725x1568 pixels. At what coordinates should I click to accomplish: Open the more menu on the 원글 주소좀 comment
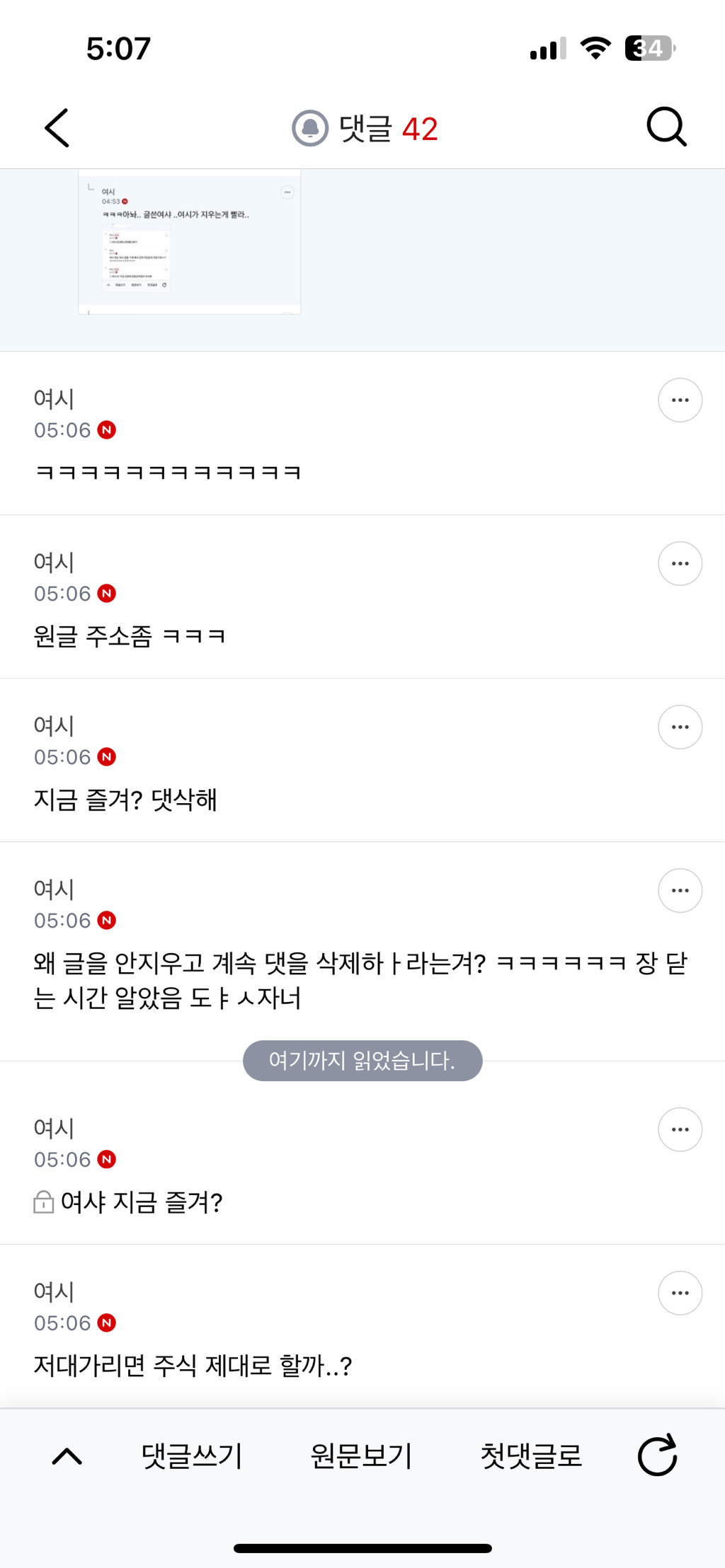click(680, 564)
